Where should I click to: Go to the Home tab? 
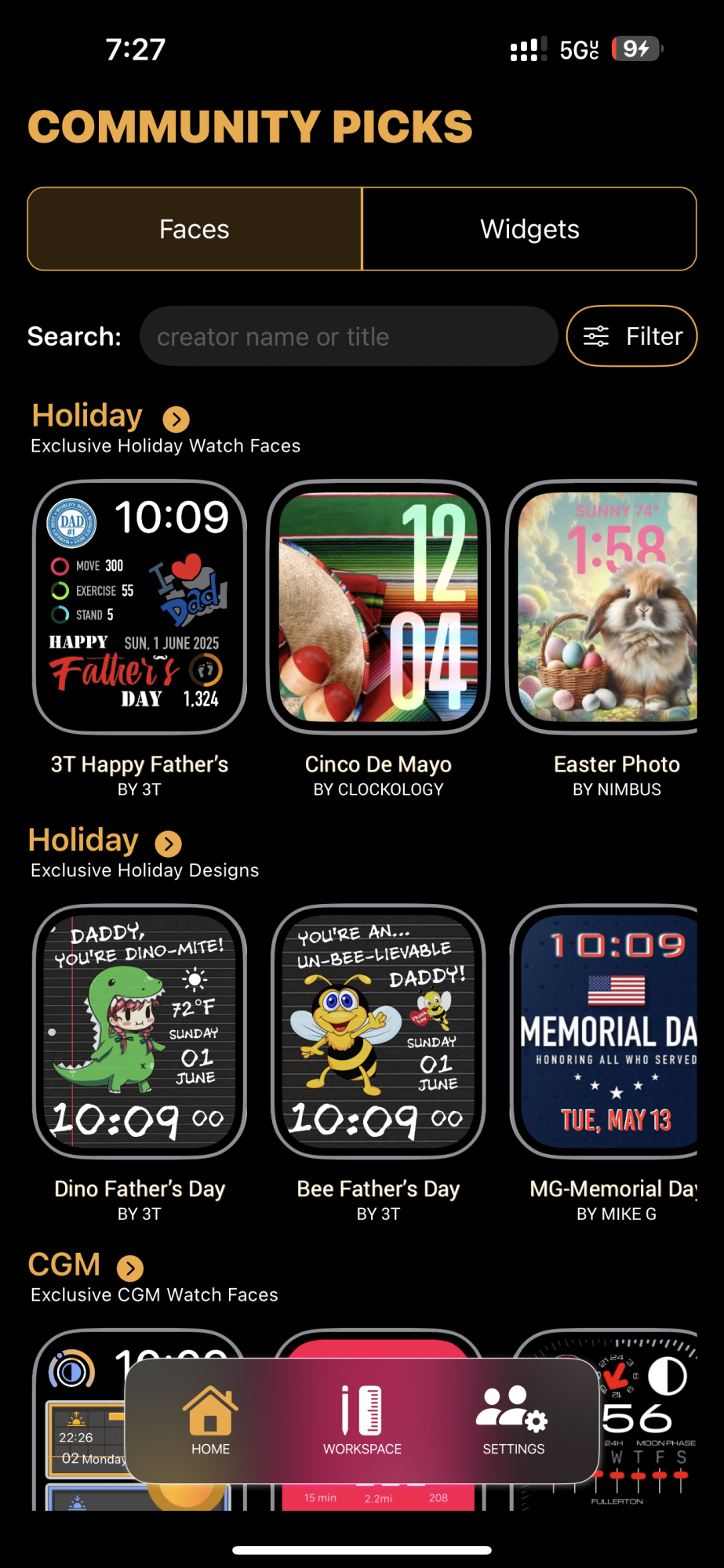tap(211, 1421)
